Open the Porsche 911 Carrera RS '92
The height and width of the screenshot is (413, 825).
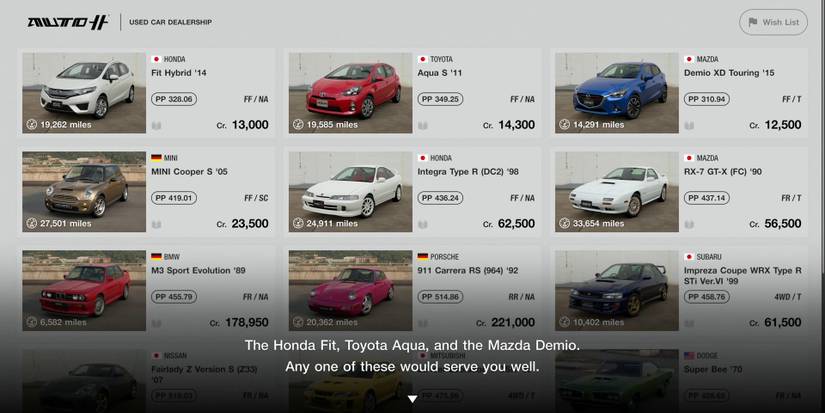click(413, 290)
